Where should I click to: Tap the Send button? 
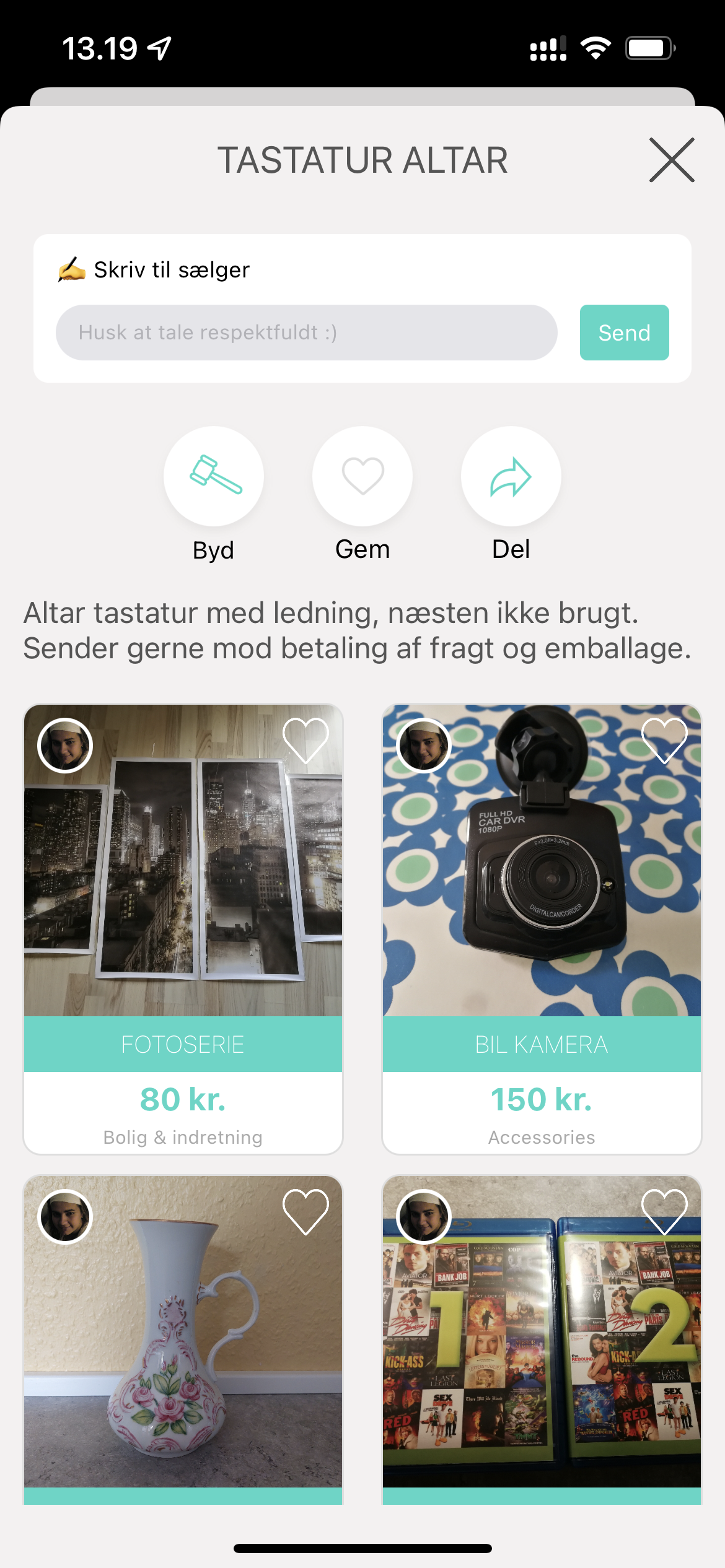click(624, 333)
